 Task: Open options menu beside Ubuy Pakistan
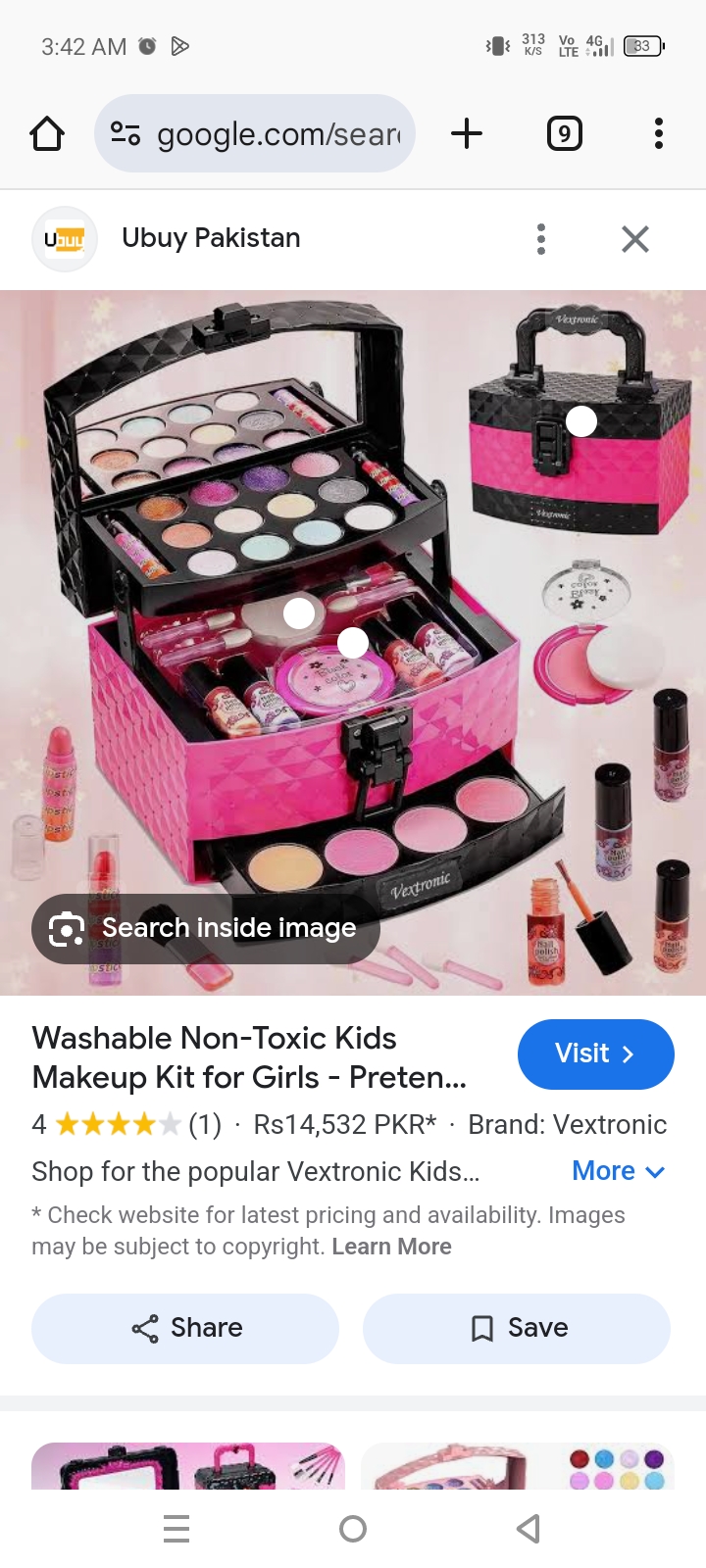point(541,239)
